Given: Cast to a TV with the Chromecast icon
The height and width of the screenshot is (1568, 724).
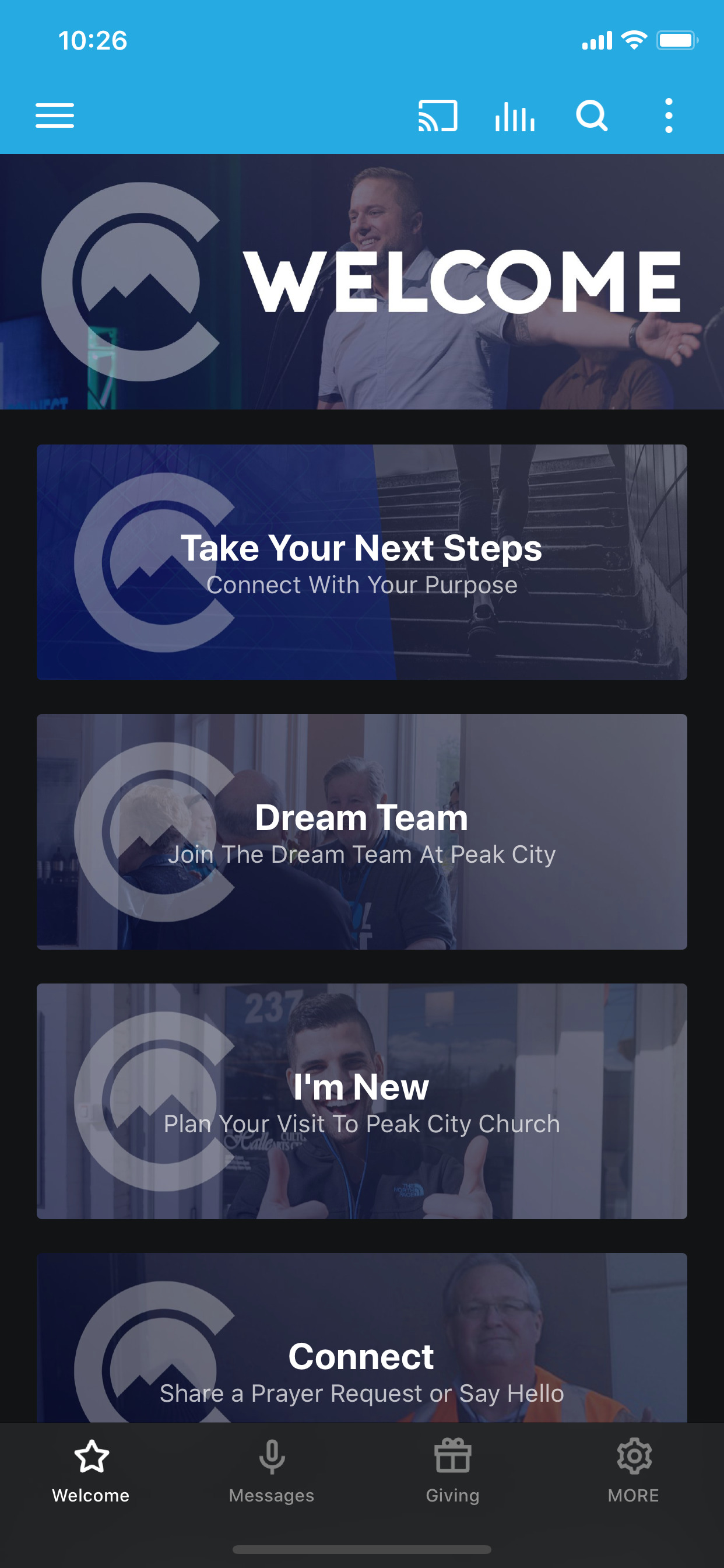Looking at the screenshot, I should click(437, 116).
